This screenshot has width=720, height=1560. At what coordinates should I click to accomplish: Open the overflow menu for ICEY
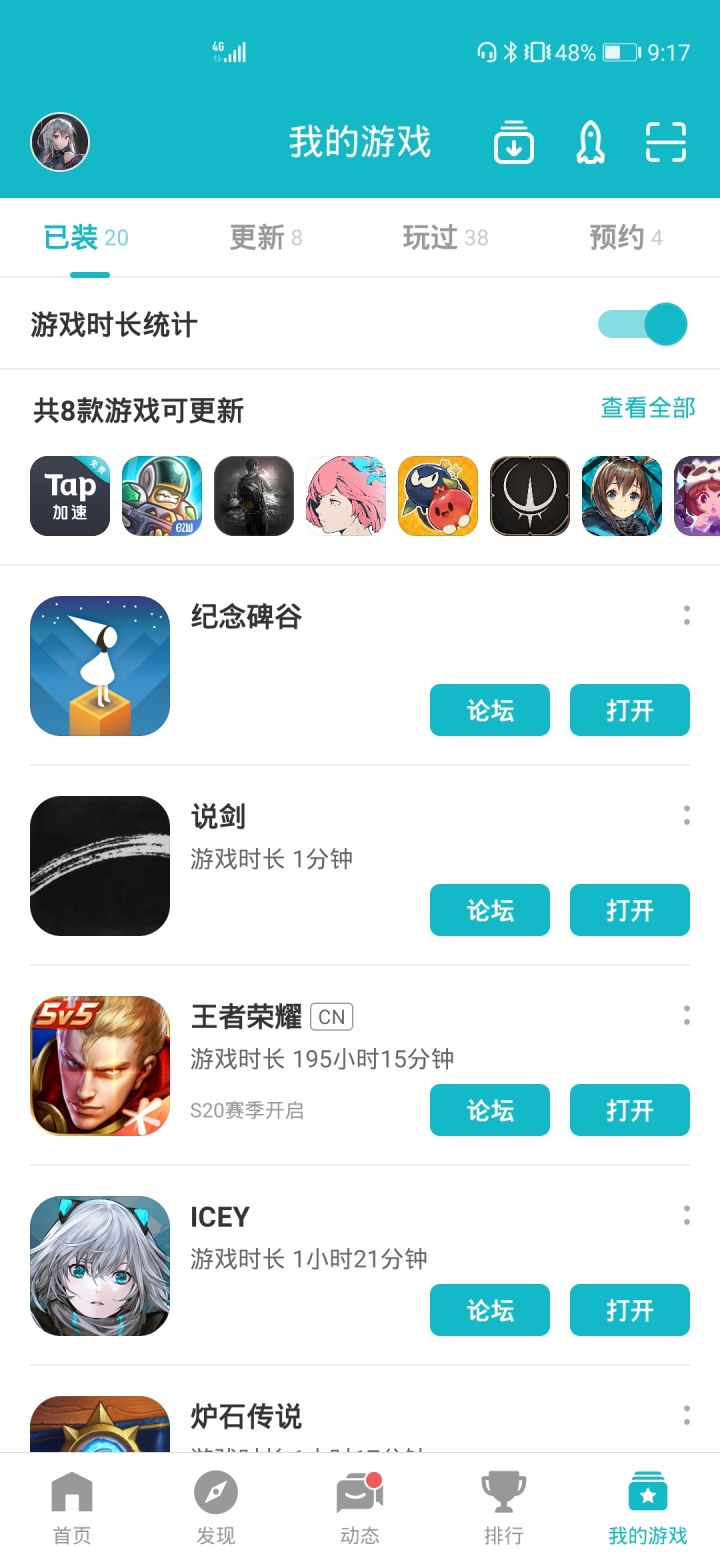tap(686, 1216)
